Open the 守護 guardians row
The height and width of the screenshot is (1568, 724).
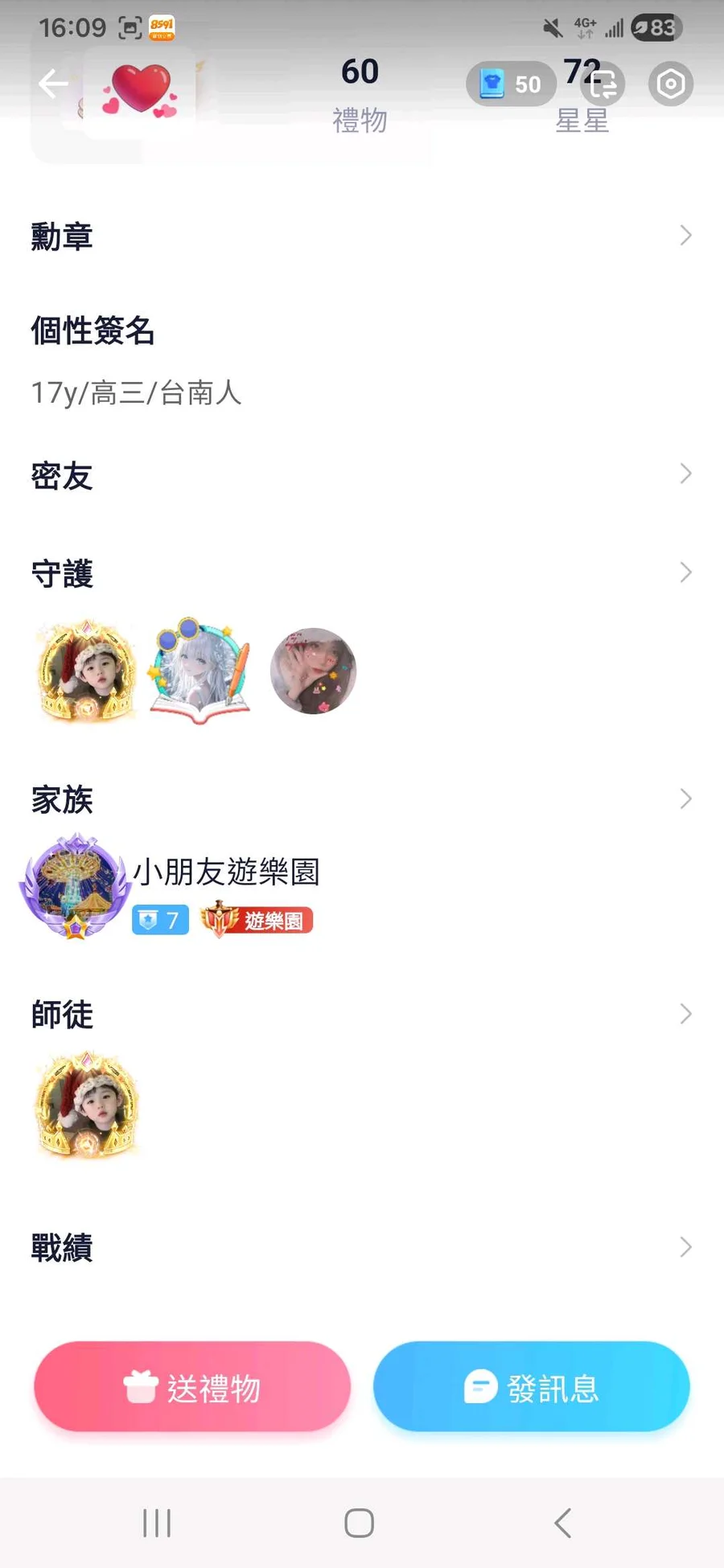pyautogui.click(x=362, y=573)
